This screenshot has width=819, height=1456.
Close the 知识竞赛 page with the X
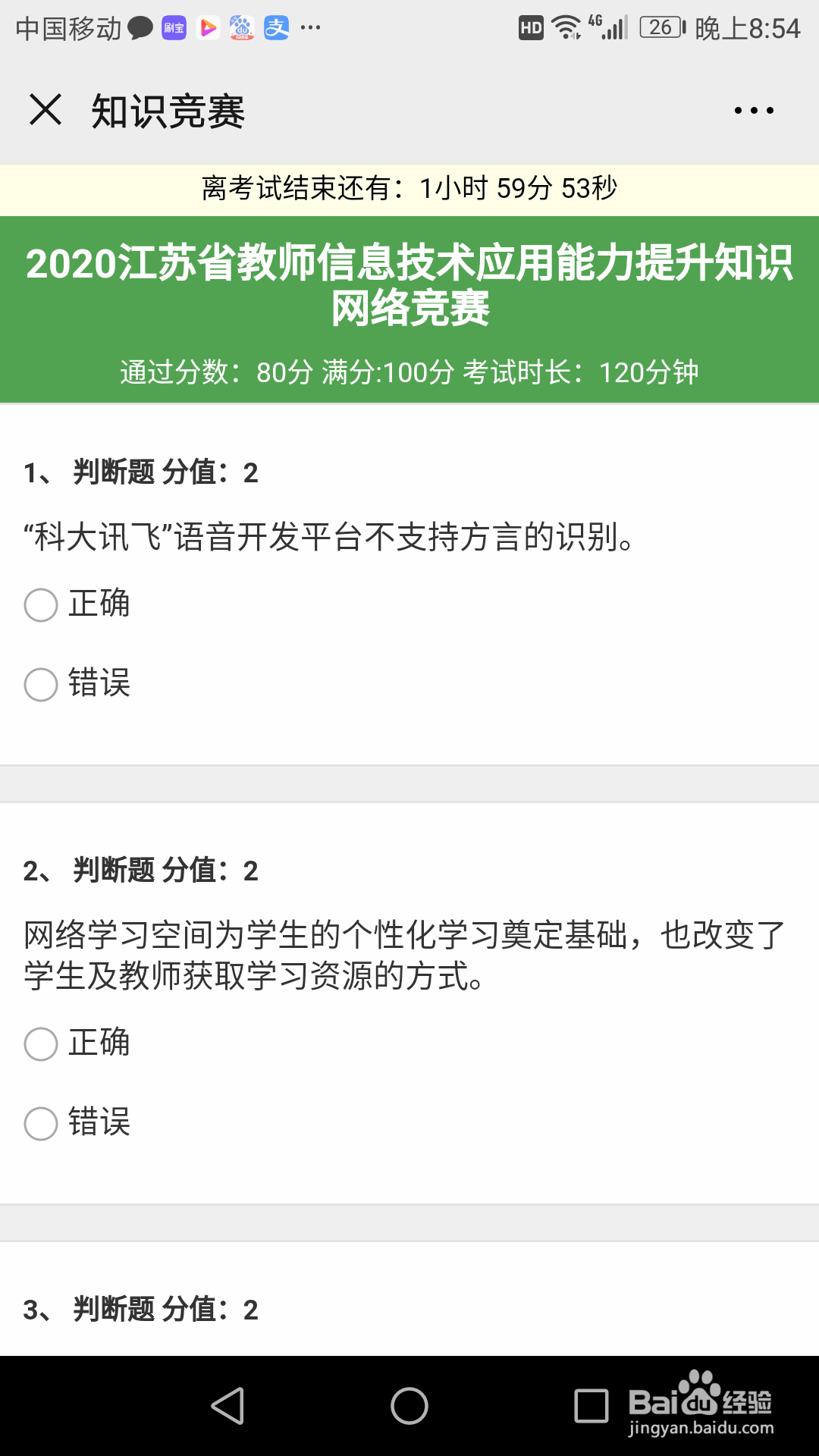(x=47, y=110)
